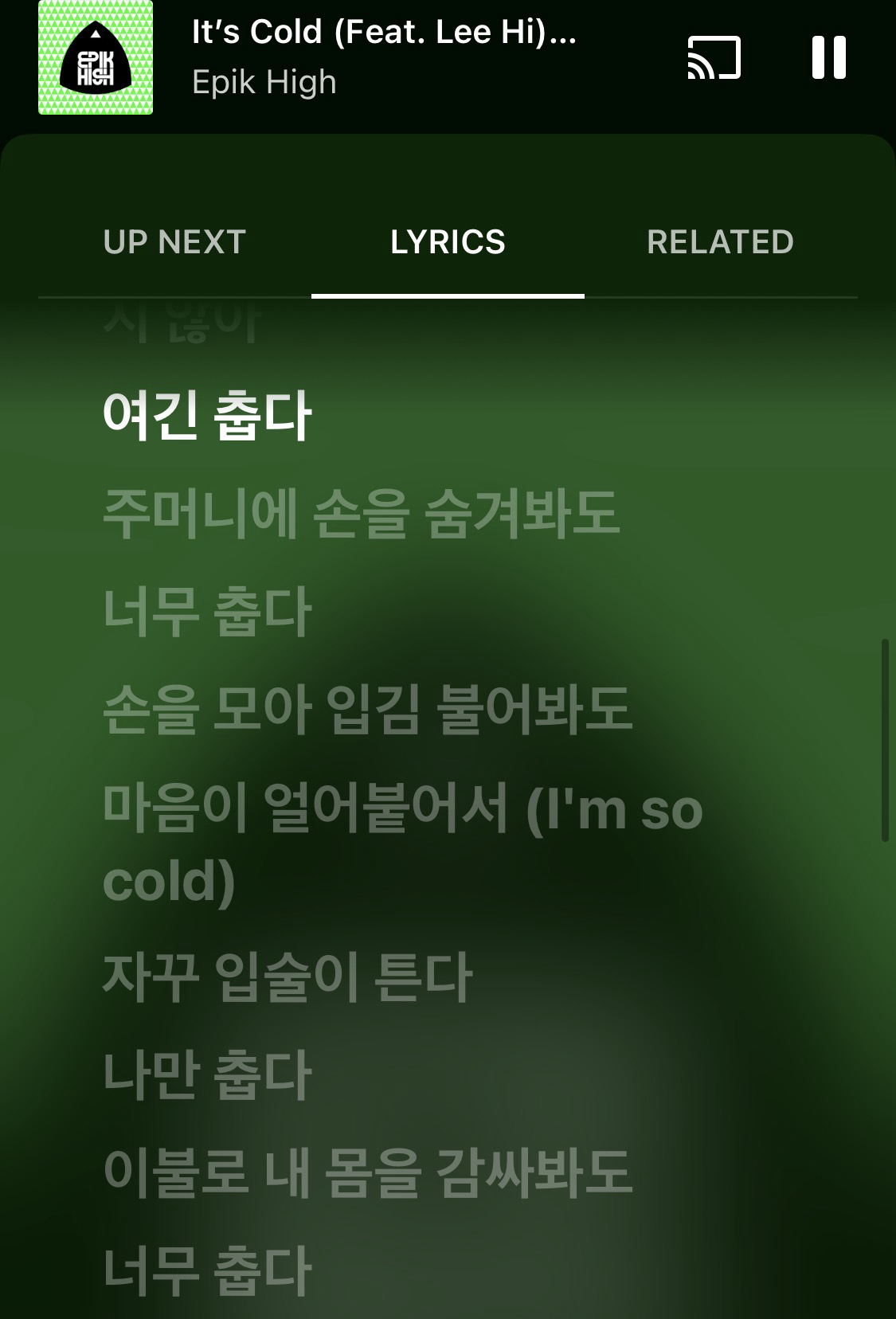Image resolution: width=896 pixels, height=1319 pixels.
Task: Switch to the UP NEXT tab
Action: click(174, 242)
